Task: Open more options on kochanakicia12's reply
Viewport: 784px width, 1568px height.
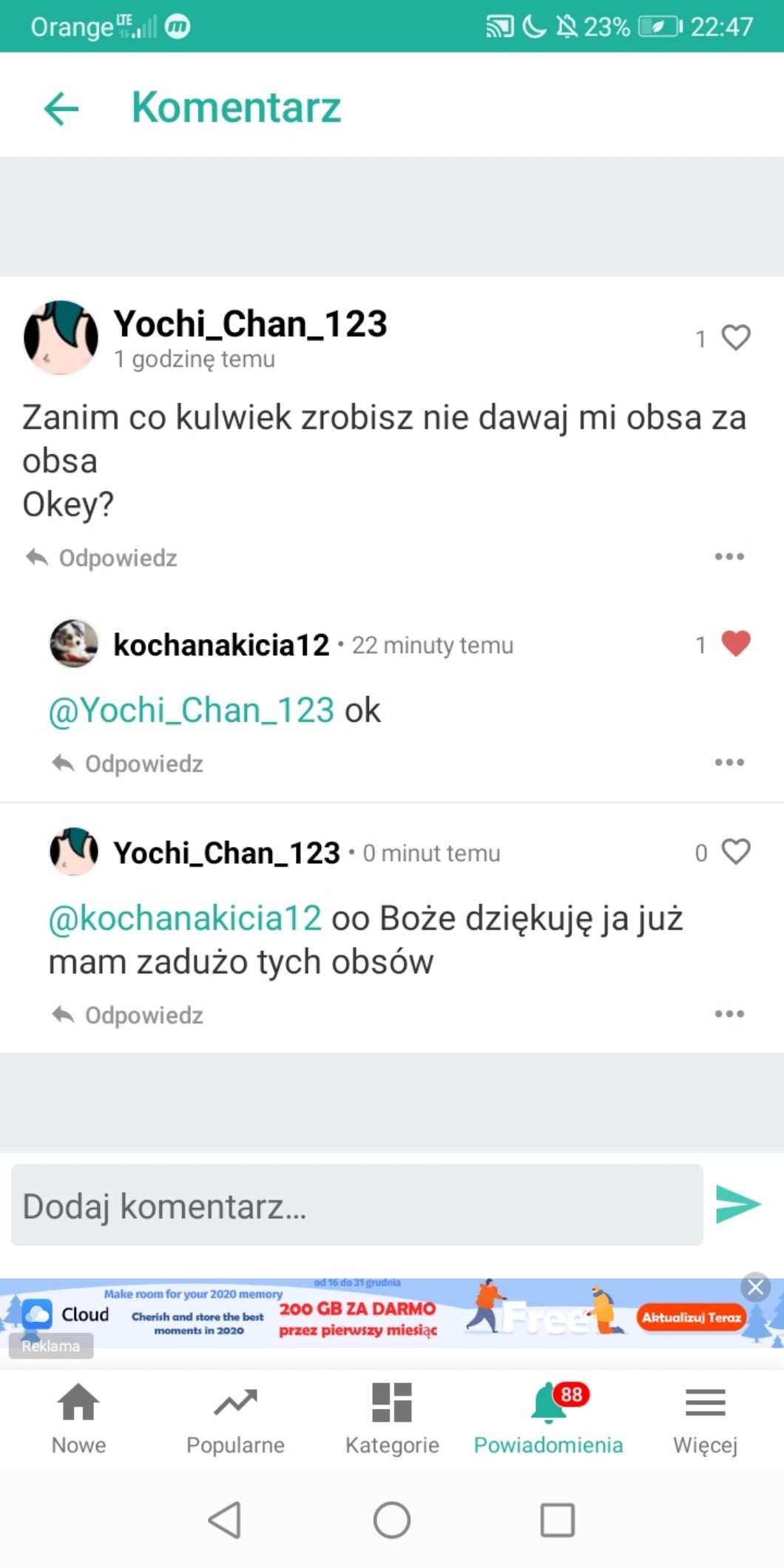Action: click(729, 762)
